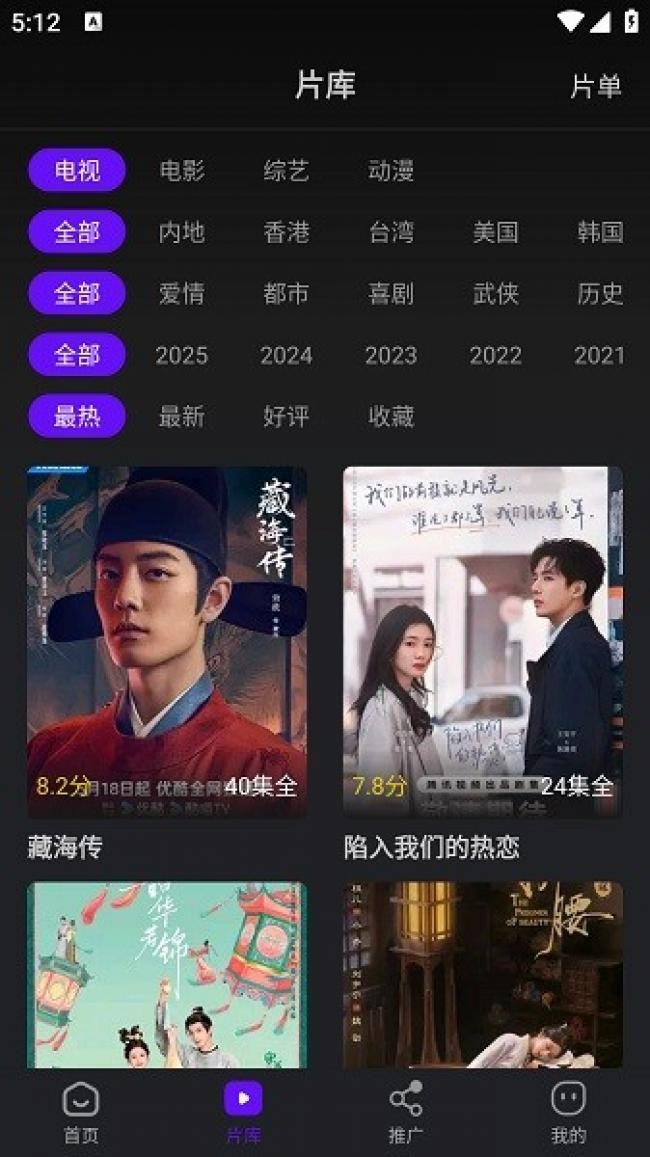Select the 韩国 region filter
The height and width of the screenshot is (1157, 650).
[x=600, y=232]
